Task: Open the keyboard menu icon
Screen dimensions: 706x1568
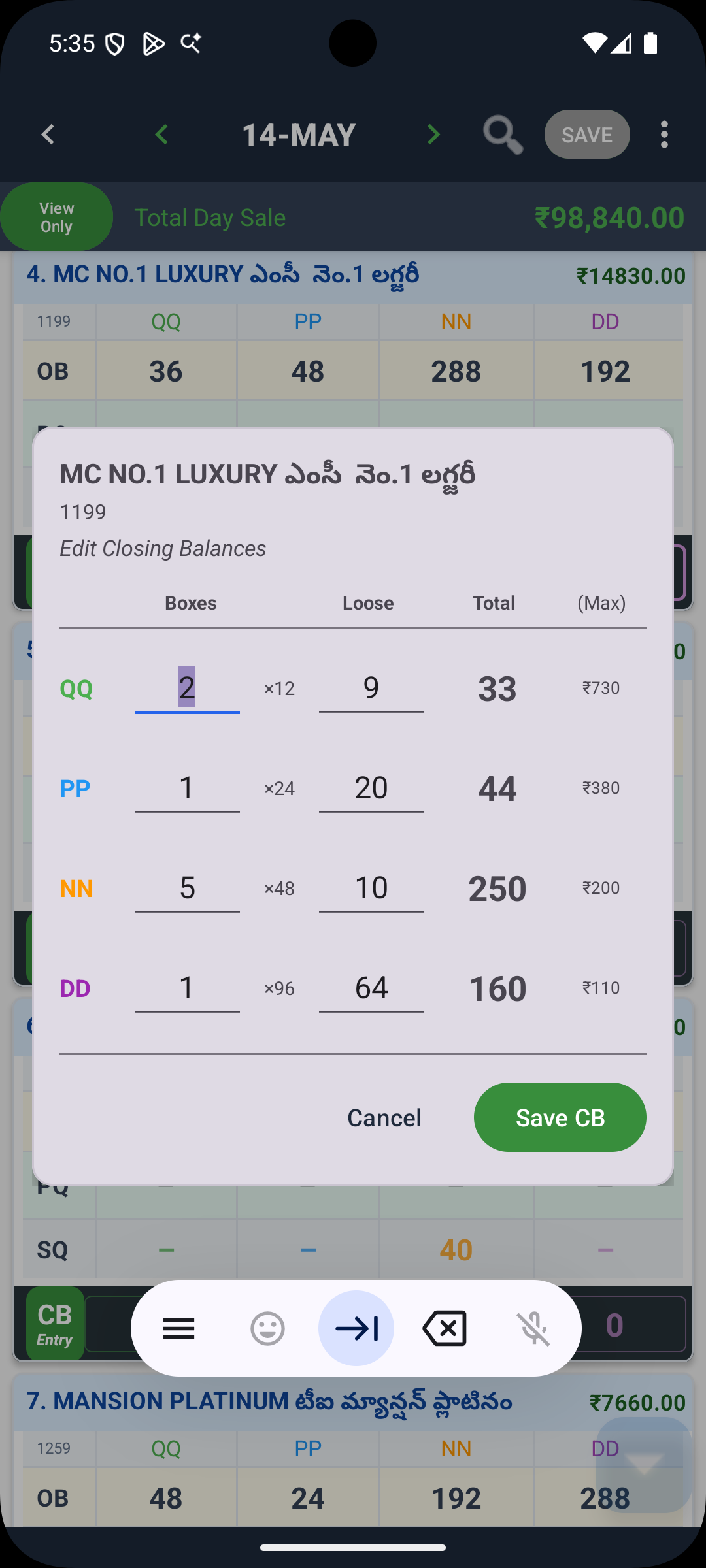Action: pos(178,1328)
